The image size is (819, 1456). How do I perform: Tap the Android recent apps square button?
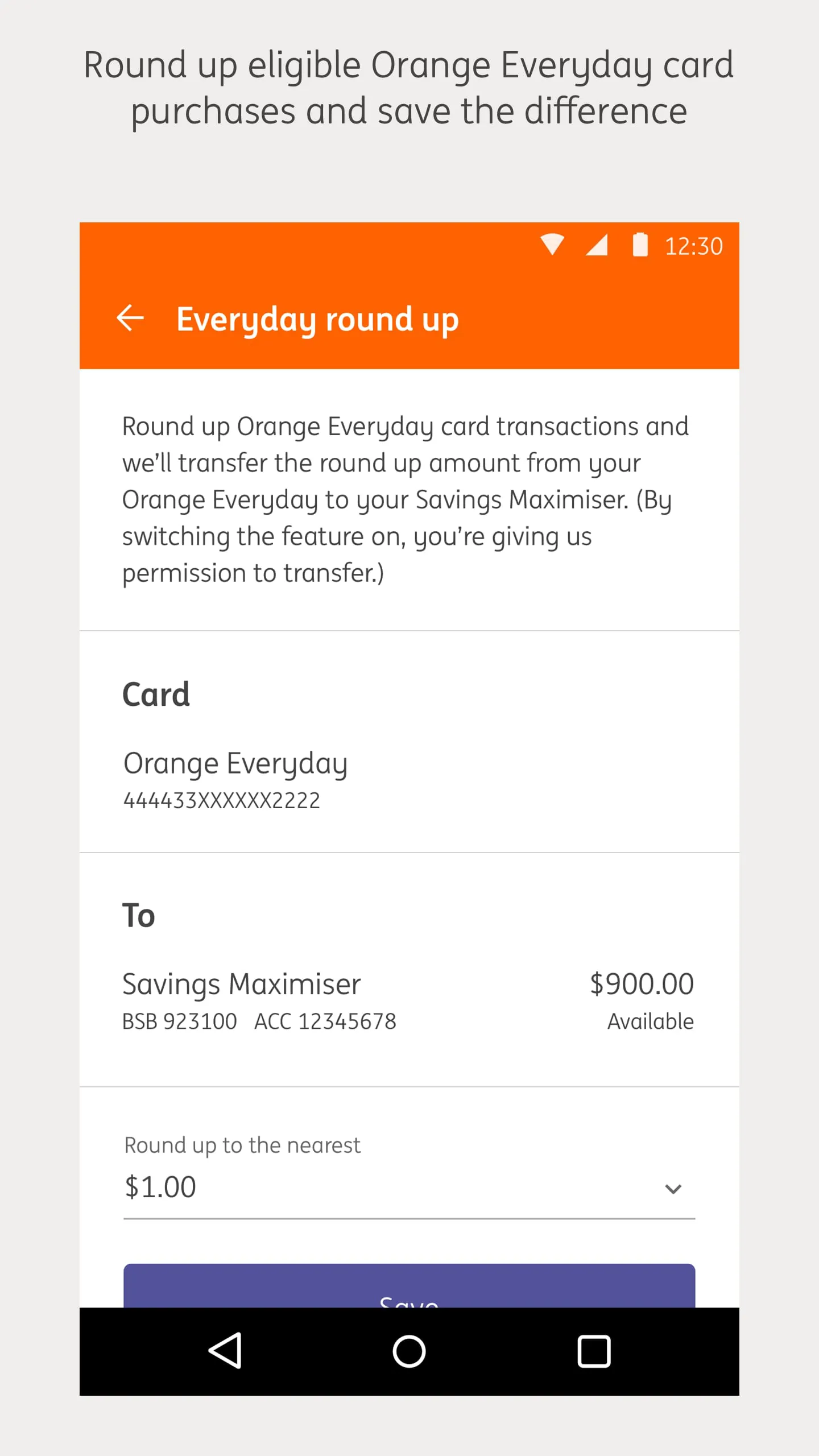(594, 1350)
